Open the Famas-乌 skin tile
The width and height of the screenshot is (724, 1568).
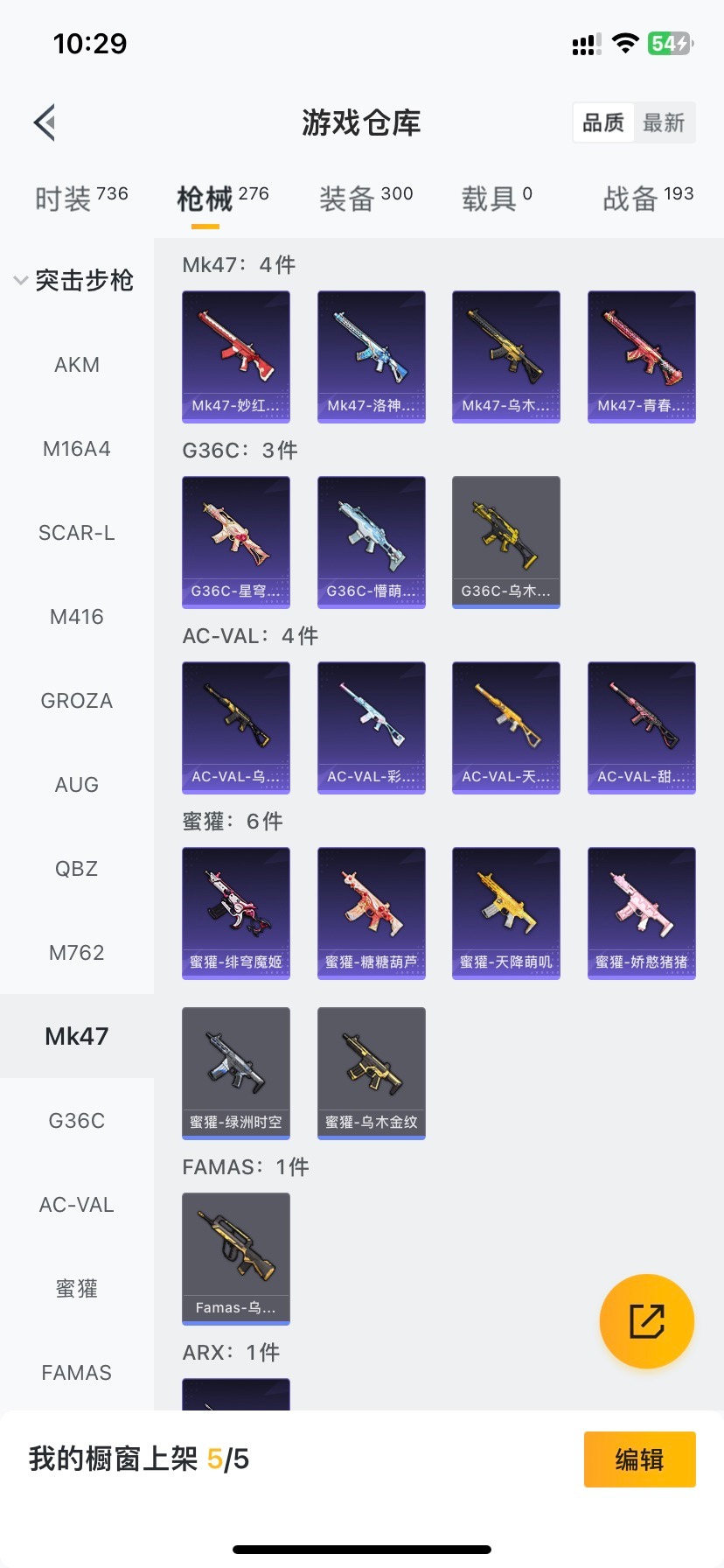coord(236,1258)
